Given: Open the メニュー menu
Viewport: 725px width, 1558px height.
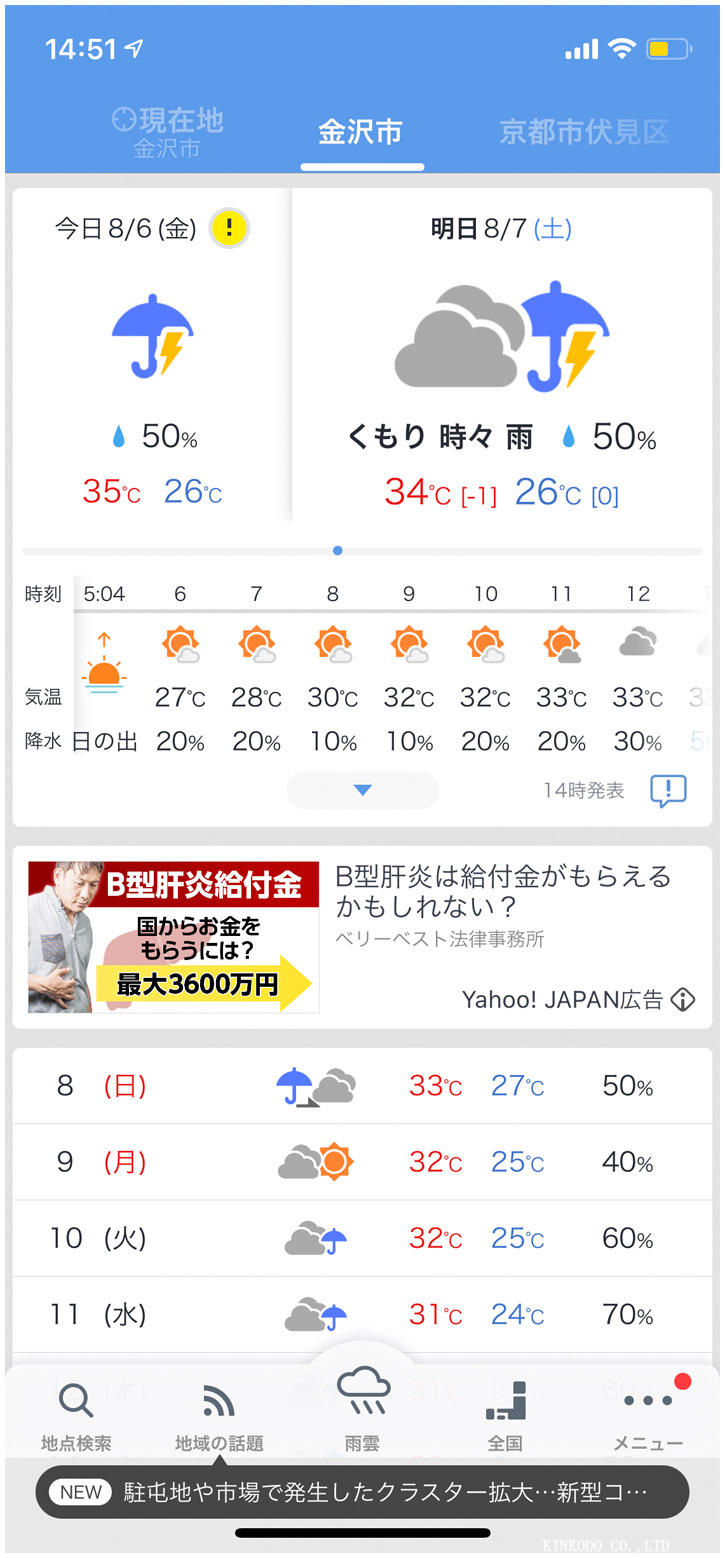Looking at the screenshot, I should [648, 1416].
